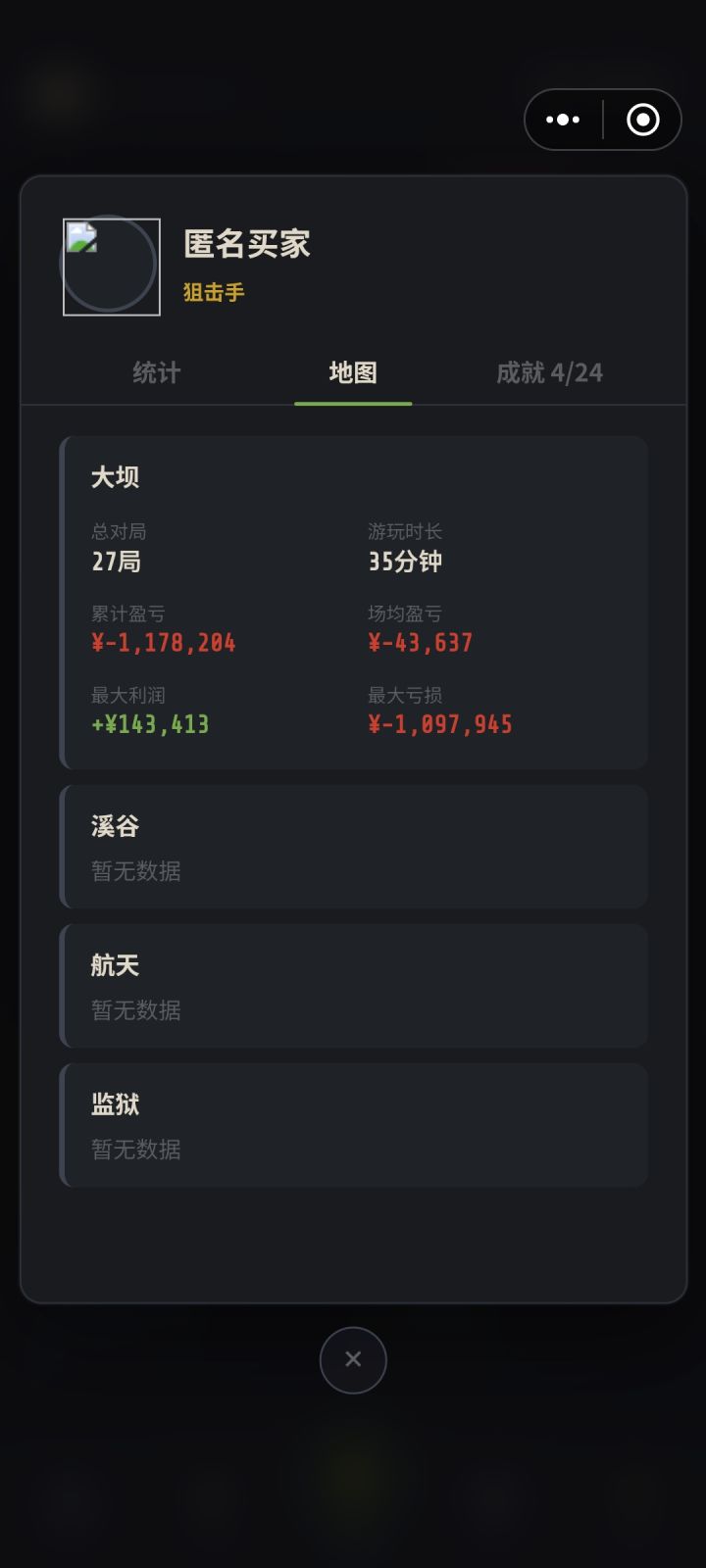Select the 地图 tab
Screen dimensions: 706x1568
(x=353, y=373)
